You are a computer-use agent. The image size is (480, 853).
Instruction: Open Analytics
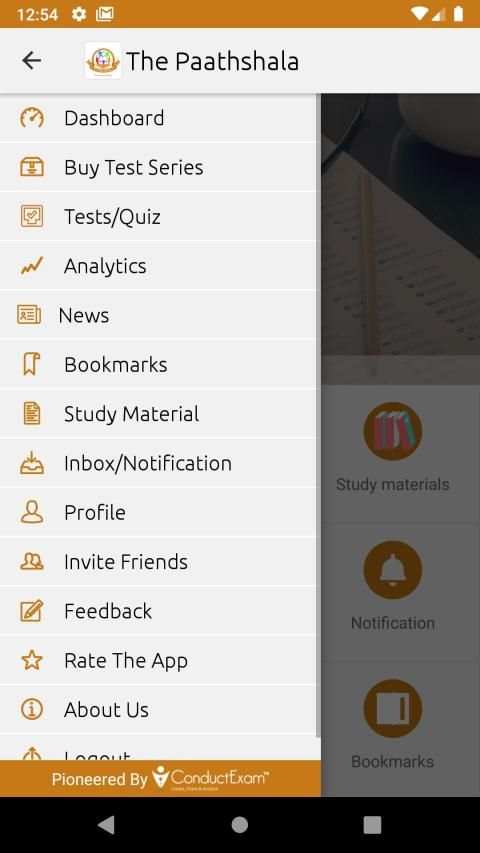(x=158, y=266)
